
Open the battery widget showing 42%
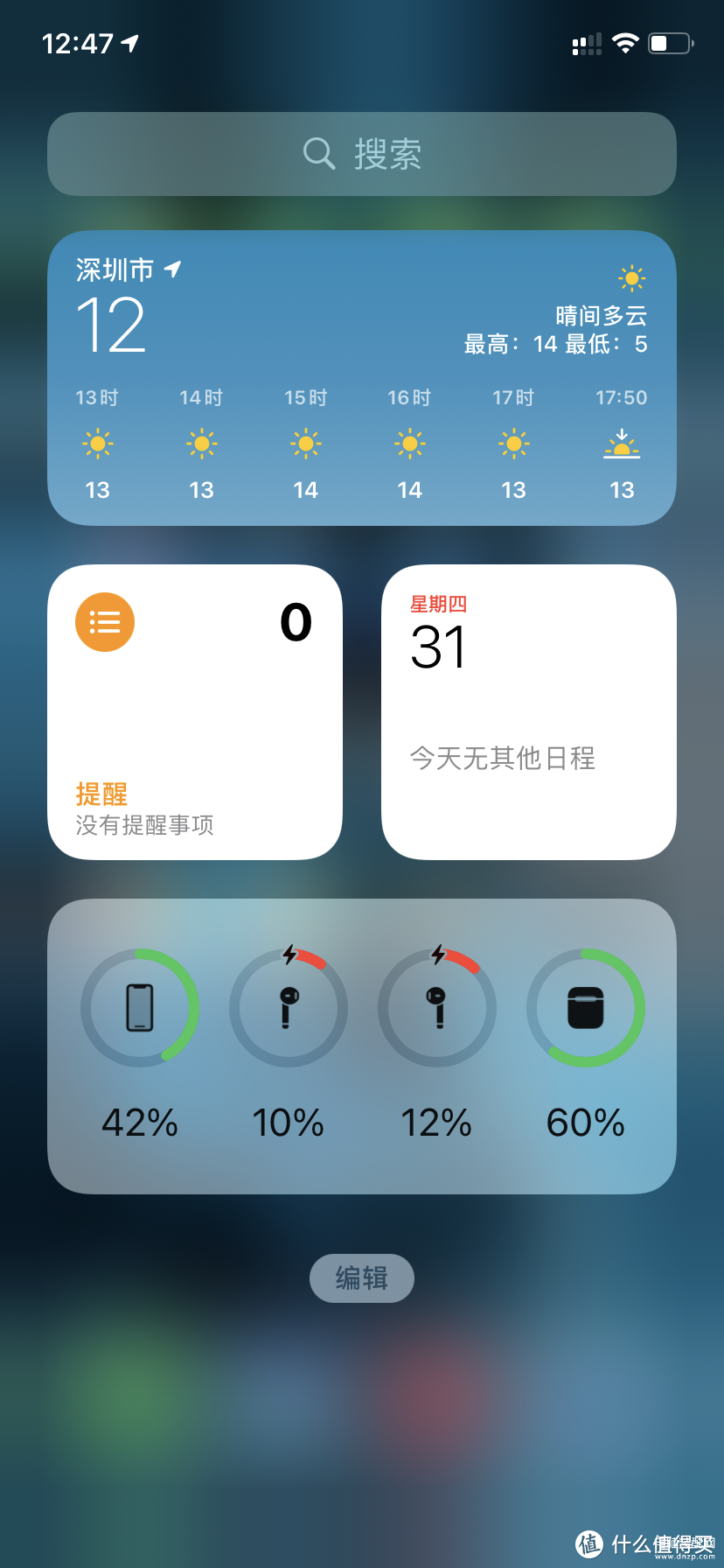[x=362, y=1046]
